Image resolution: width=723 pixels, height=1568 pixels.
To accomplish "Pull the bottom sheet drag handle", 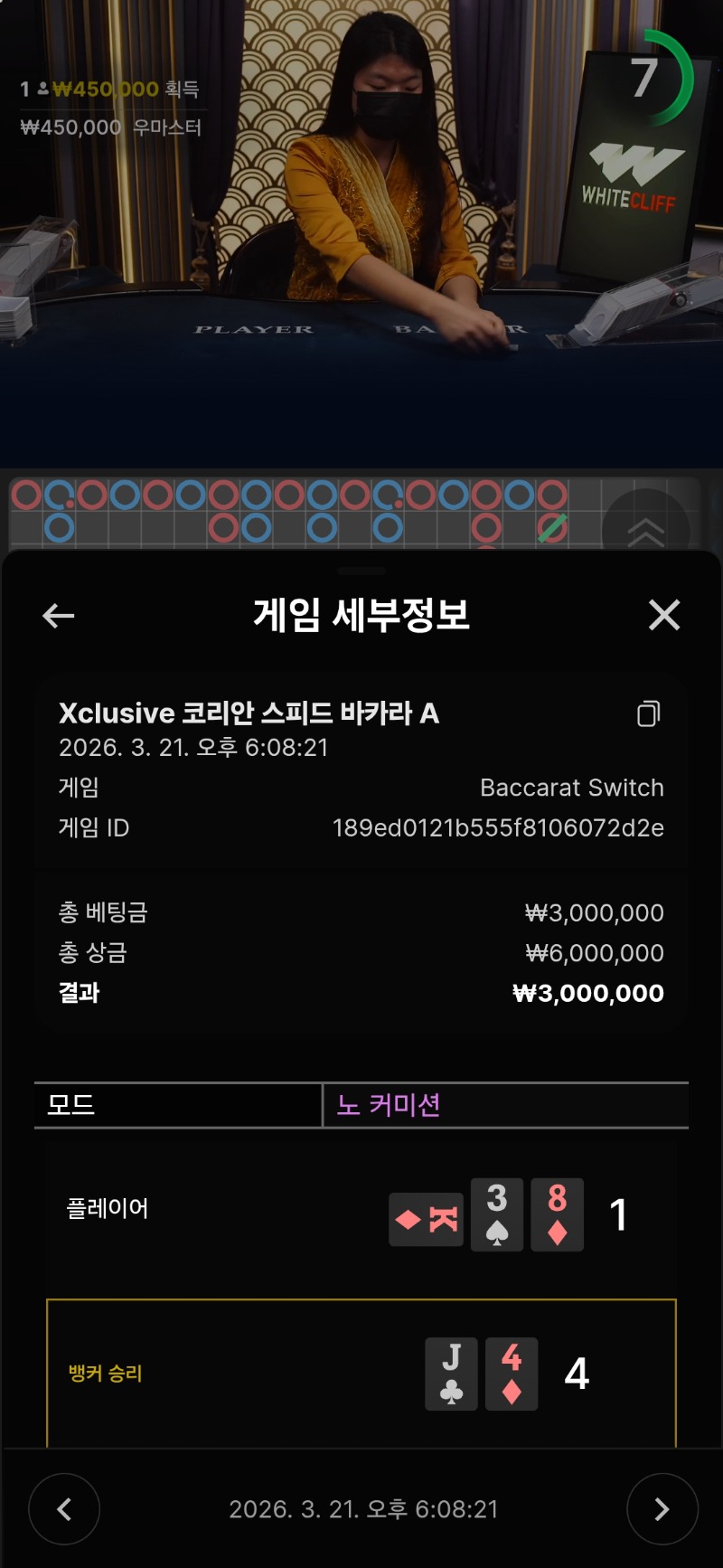I will pyautogui.click(x=361, y=570).
